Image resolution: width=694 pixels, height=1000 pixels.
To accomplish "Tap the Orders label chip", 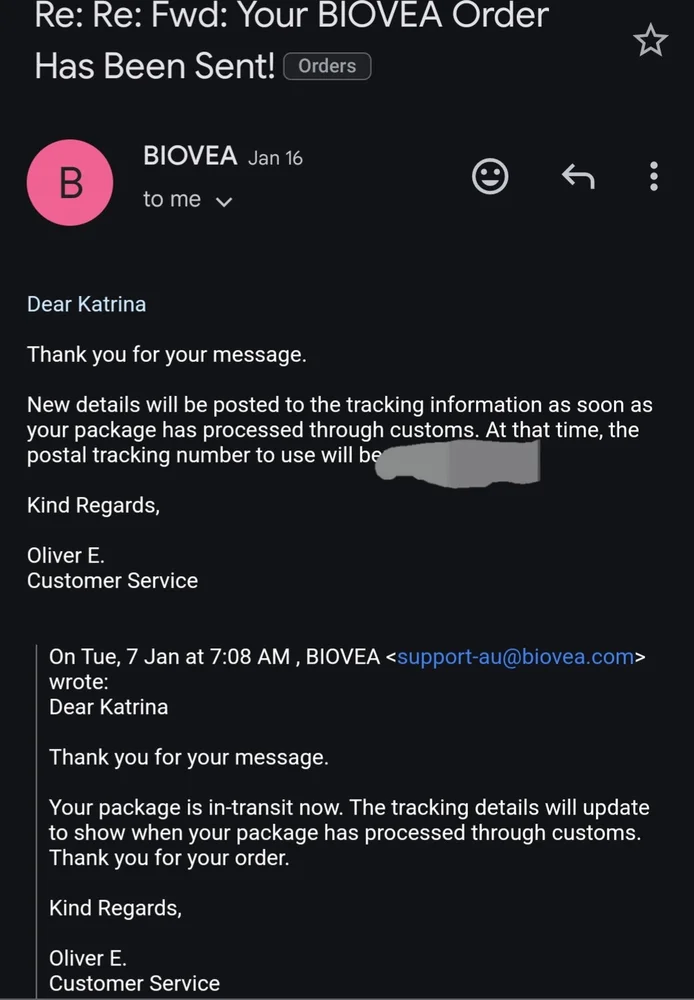I will 327,66.
